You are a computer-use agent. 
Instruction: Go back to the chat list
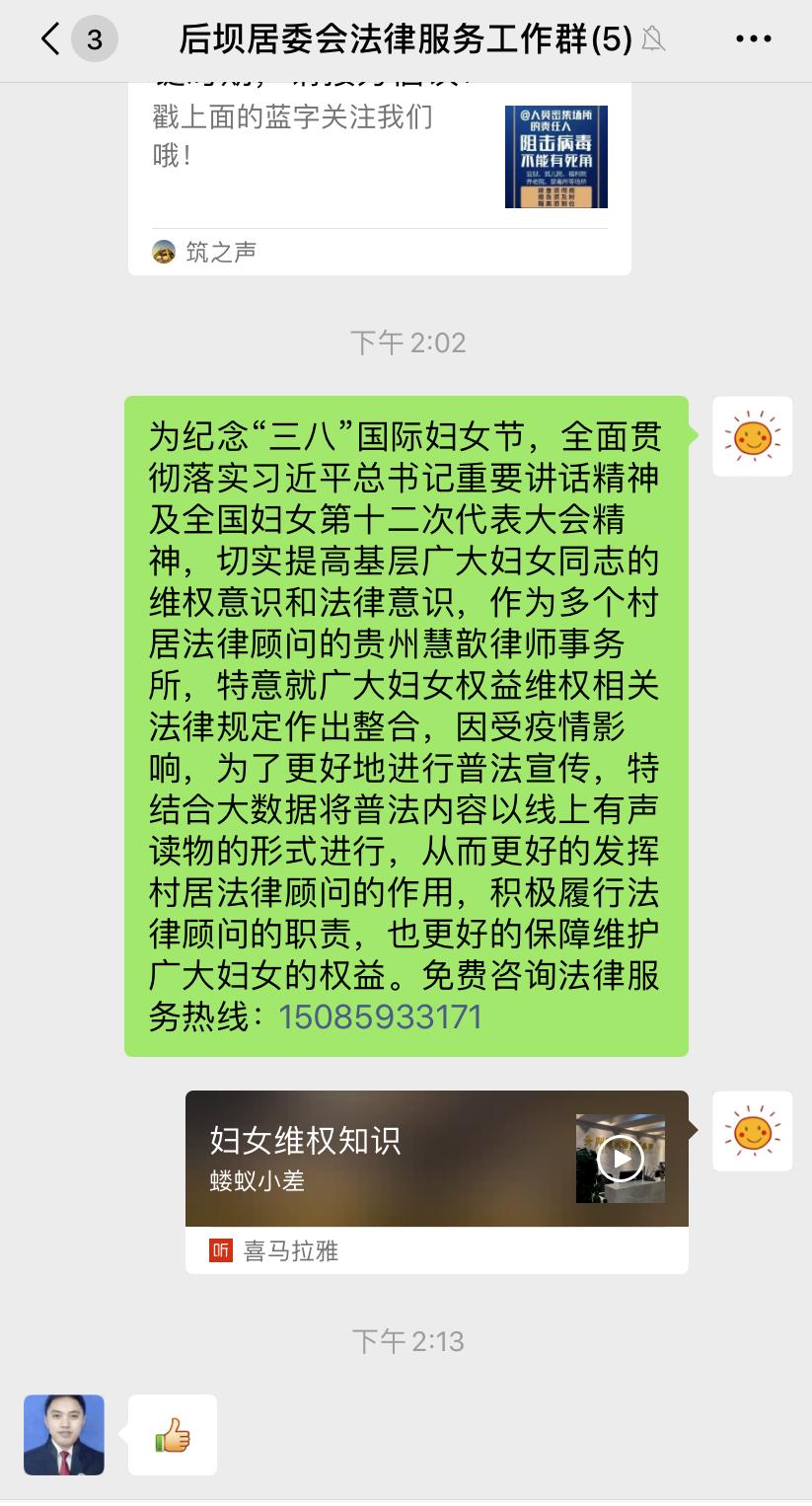[x=51, y=39]
